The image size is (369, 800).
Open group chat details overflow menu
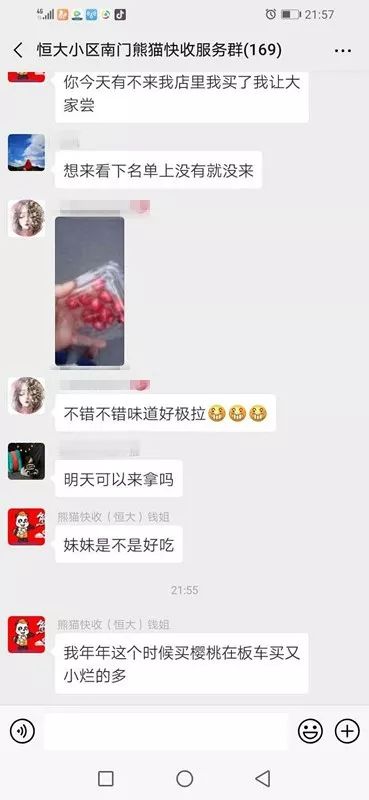342,51
